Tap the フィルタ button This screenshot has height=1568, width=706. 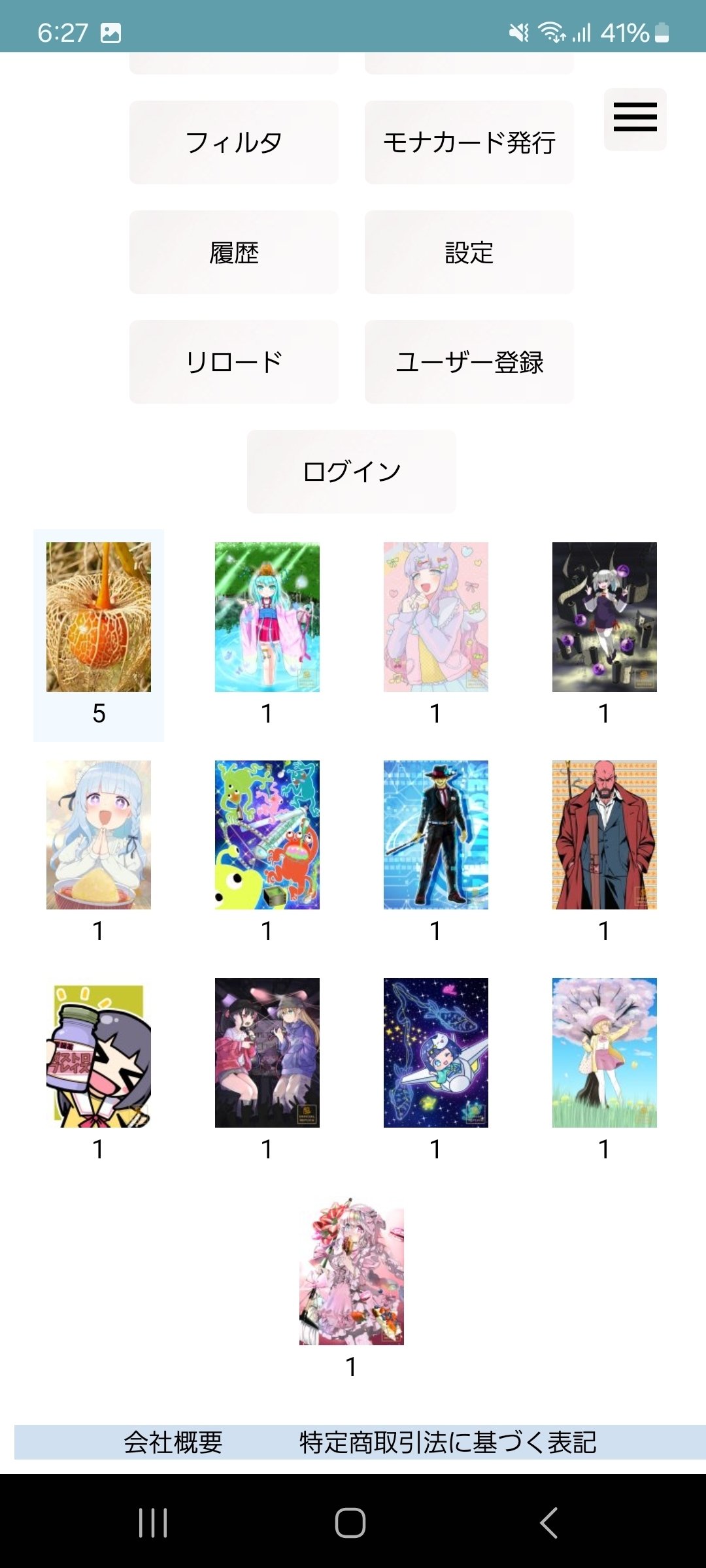tap(233, 142)
